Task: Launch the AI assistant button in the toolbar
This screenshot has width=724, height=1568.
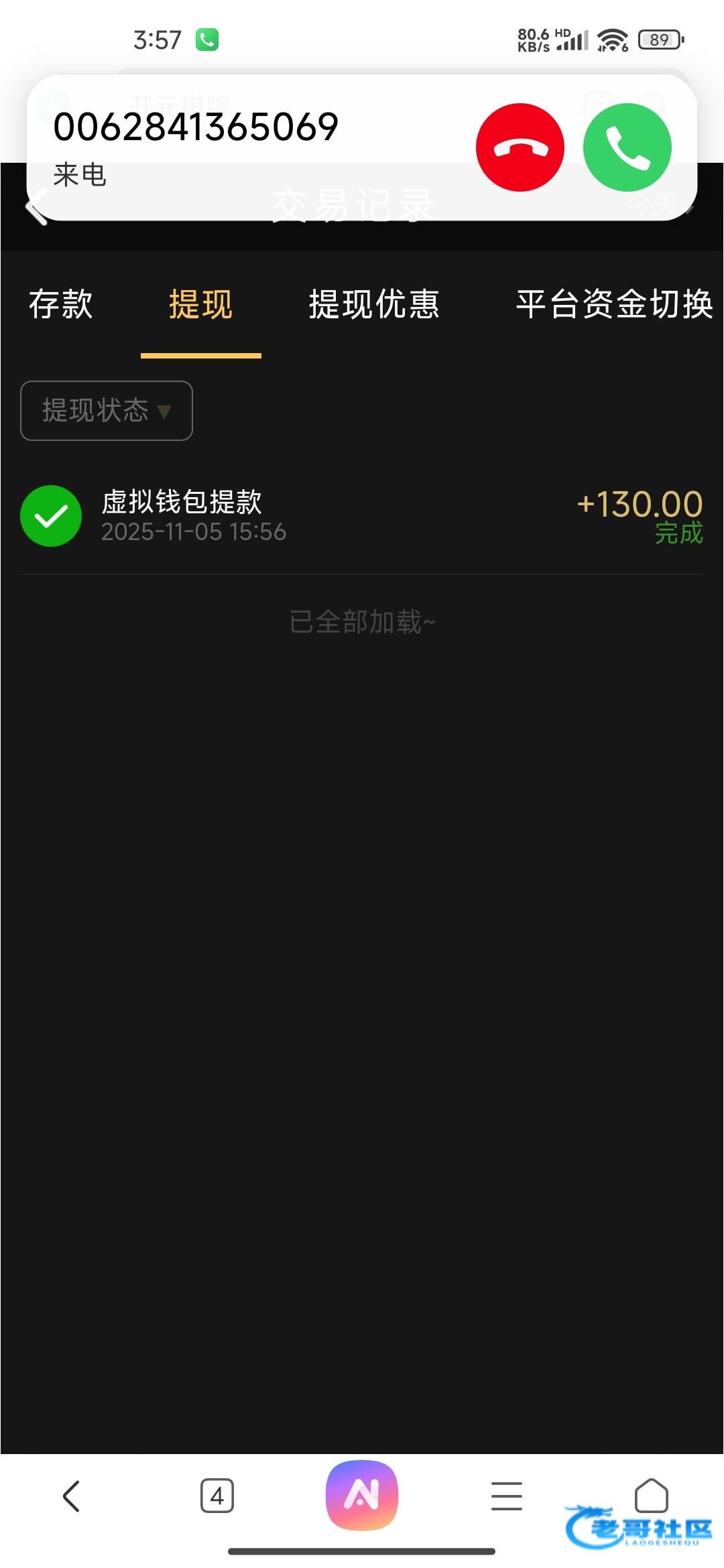Action: [x=362, y=1496]
